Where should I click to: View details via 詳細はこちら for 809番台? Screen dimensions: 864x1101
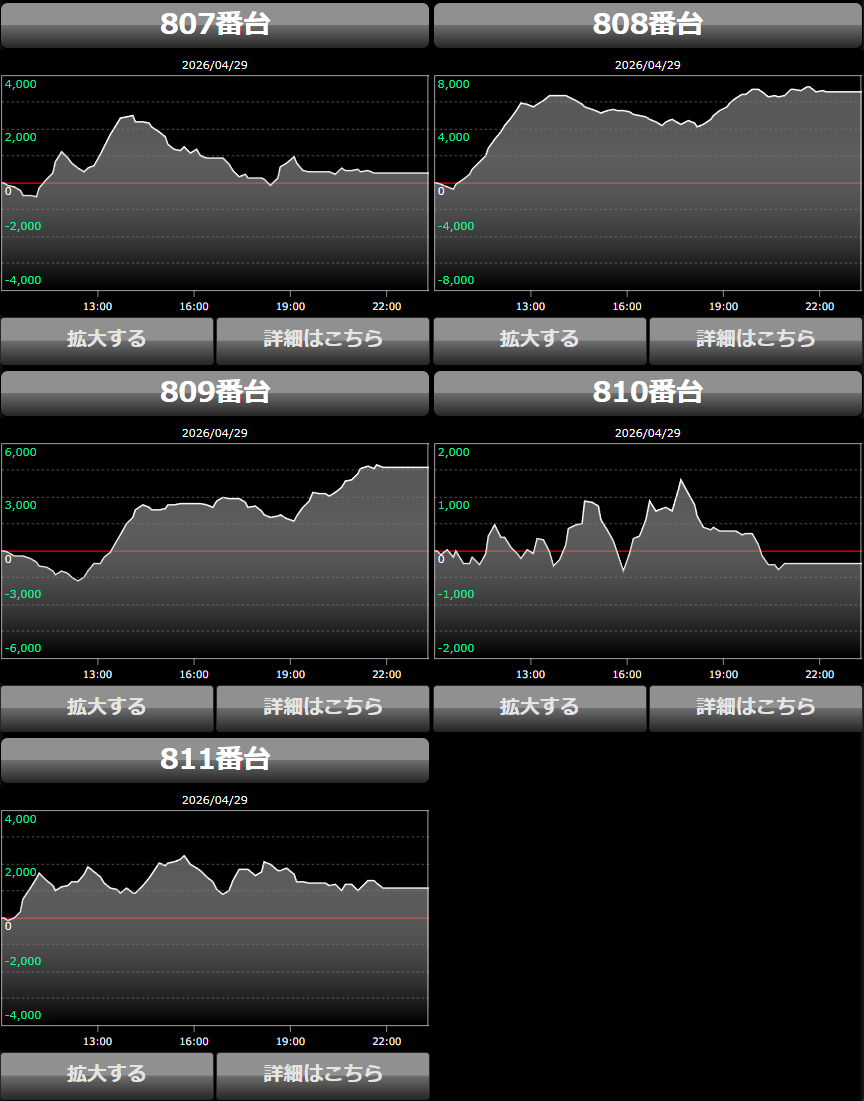pyautogui.click(x=322, y=708)
